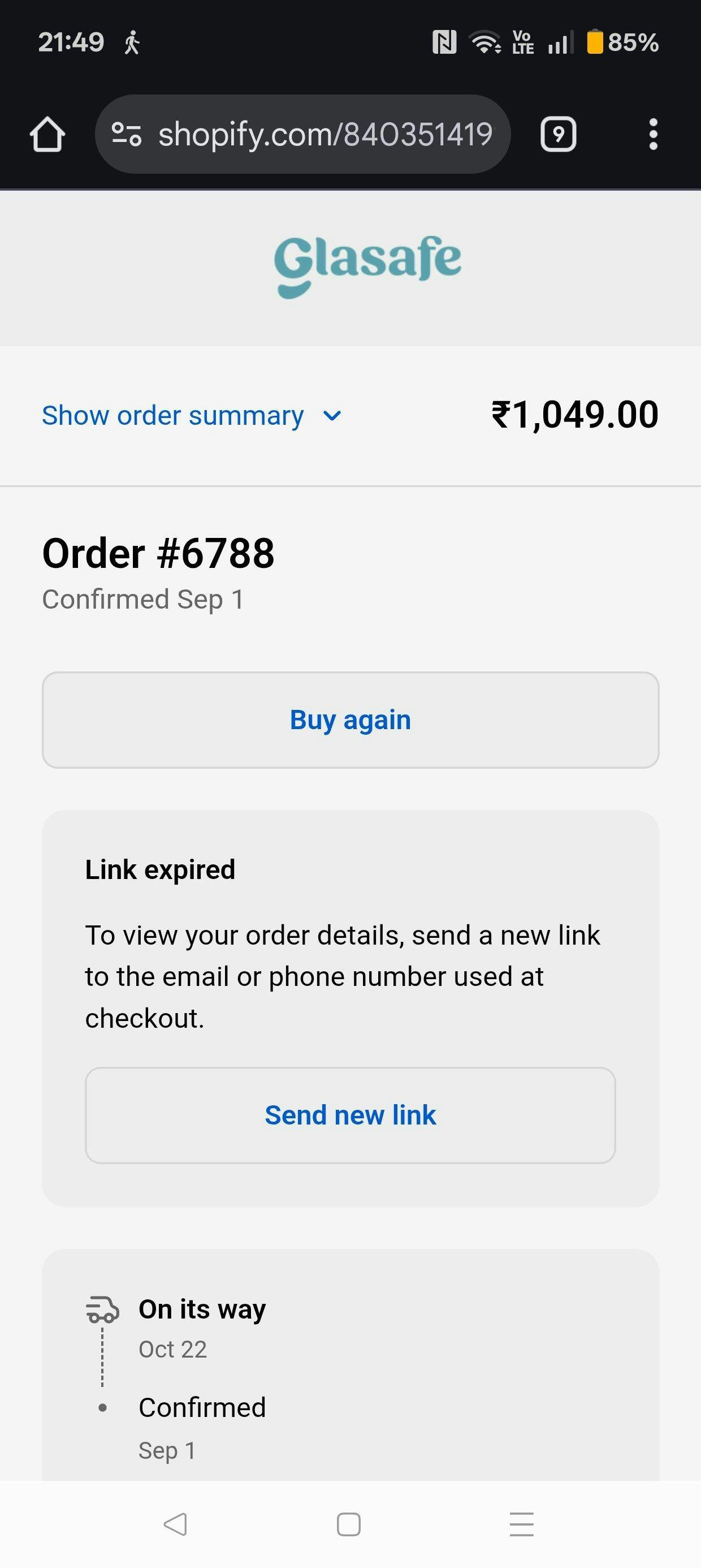Tap the Glasafe store logo
The height and width of the screenshot is (1568, 701).
(x=367, y=265)
